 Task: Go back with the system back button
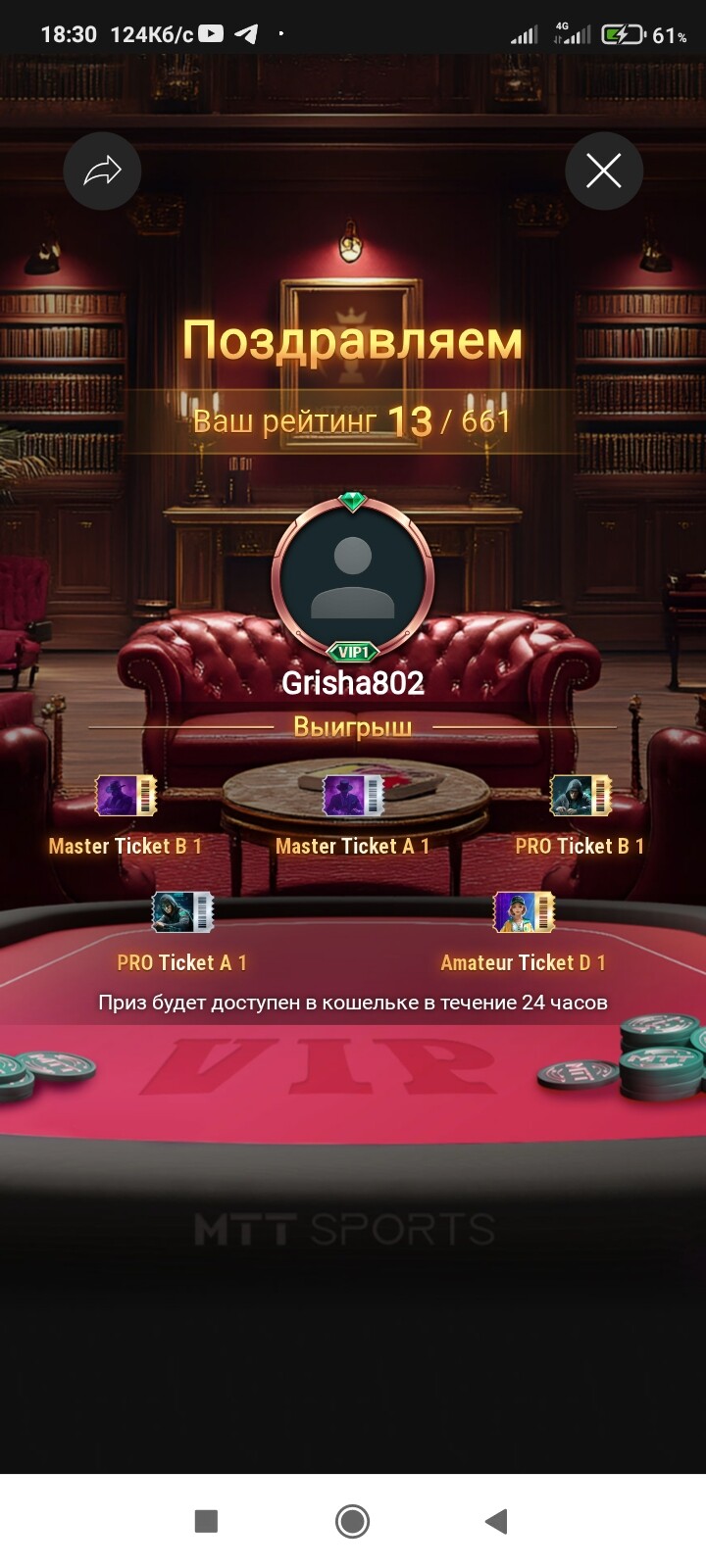coord(497,1521)
